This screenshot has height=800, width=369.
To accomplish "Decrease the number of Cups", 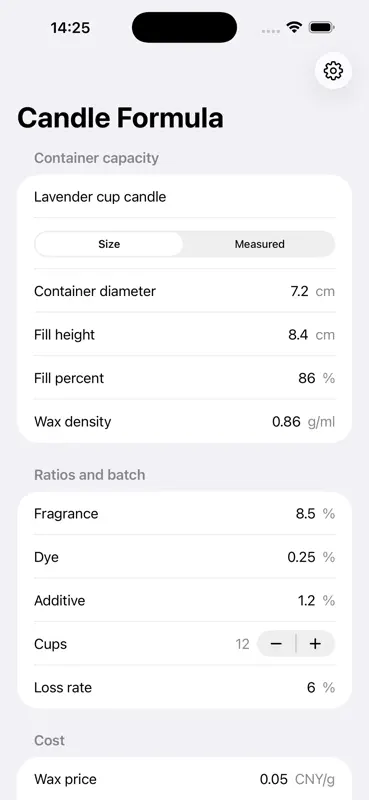I will coord(276,644).
